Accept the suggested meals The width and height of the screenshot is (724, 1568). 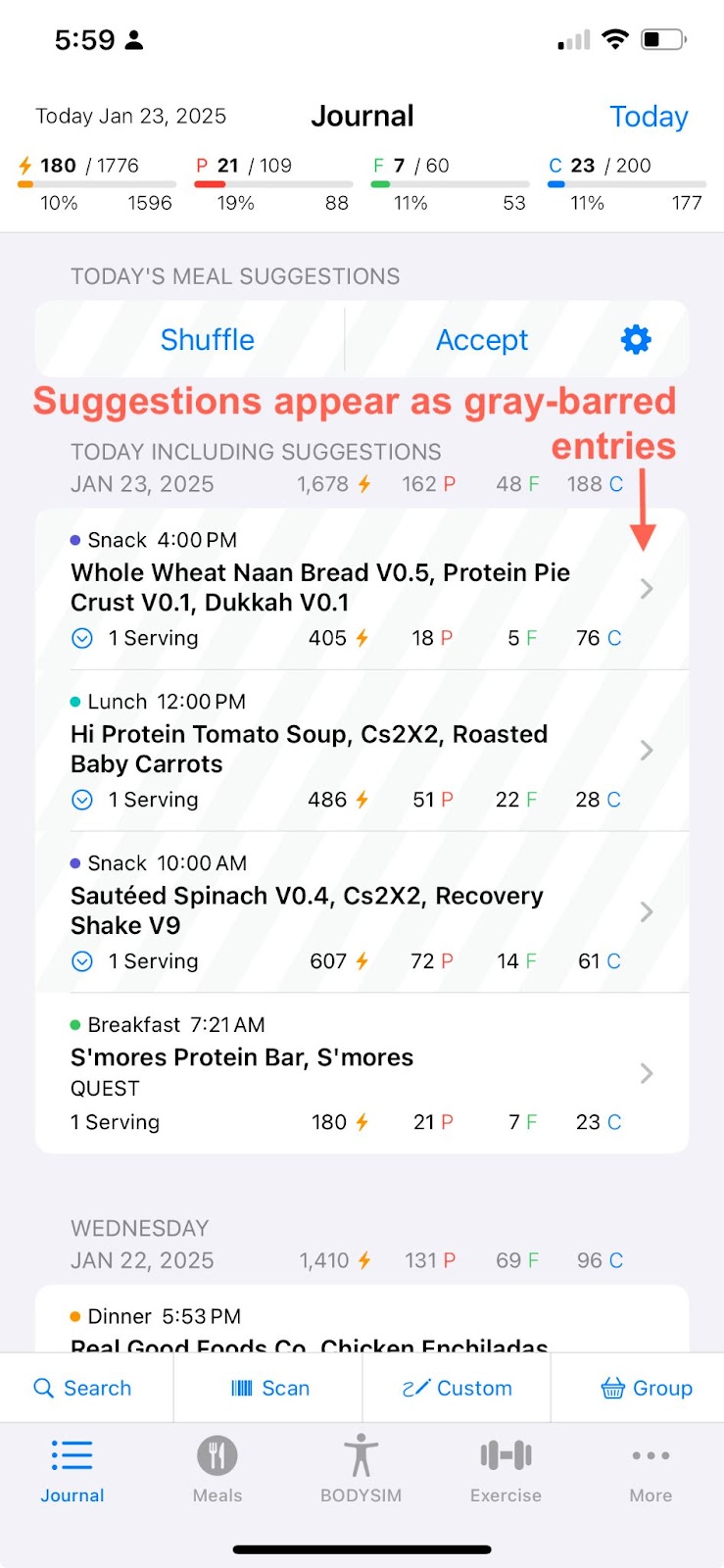click(481, 340)
